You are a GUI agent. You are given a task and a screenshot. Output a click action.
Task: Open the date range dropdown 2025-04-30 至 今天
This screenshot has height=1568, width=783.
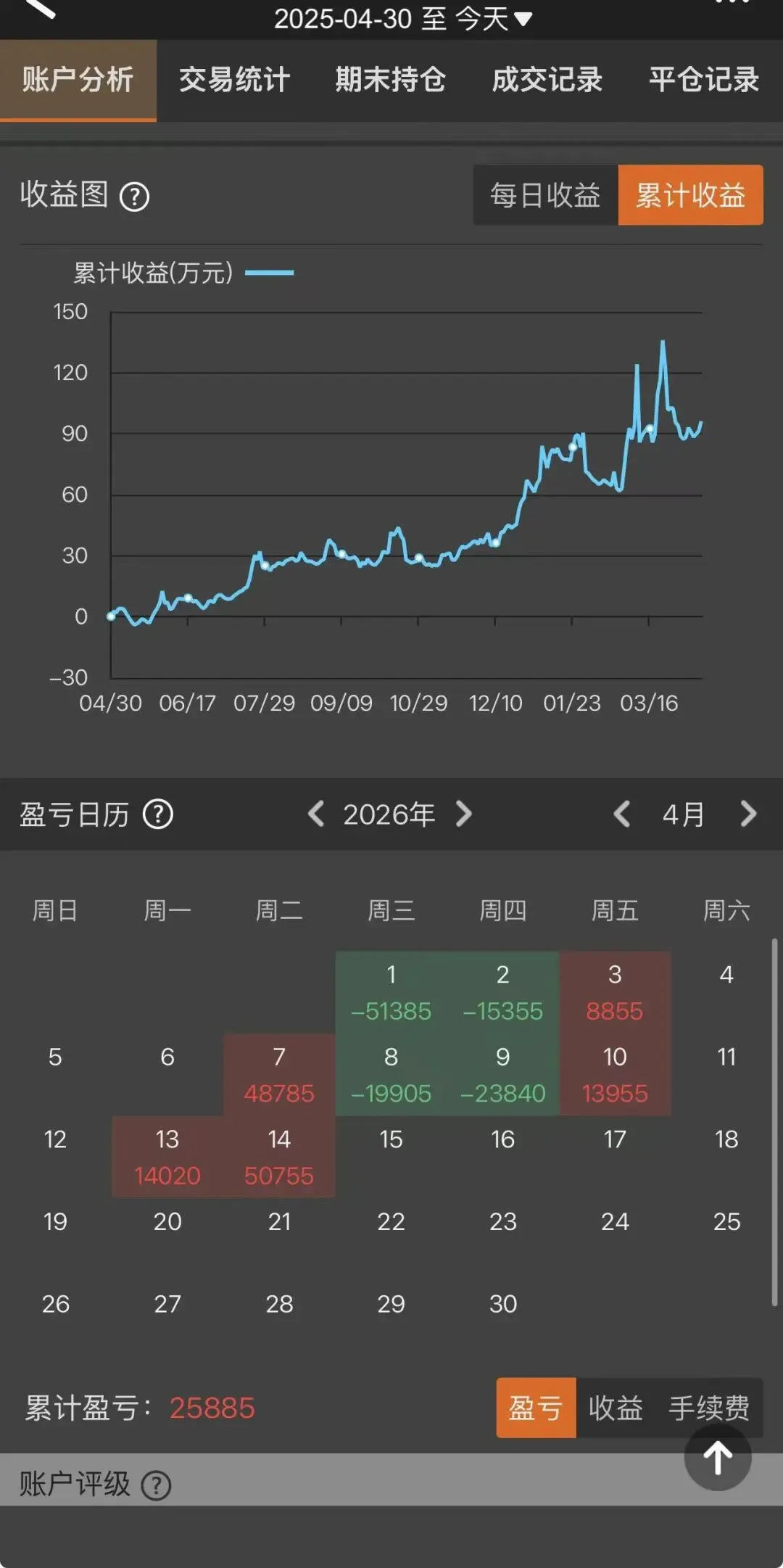click(402, 19)
